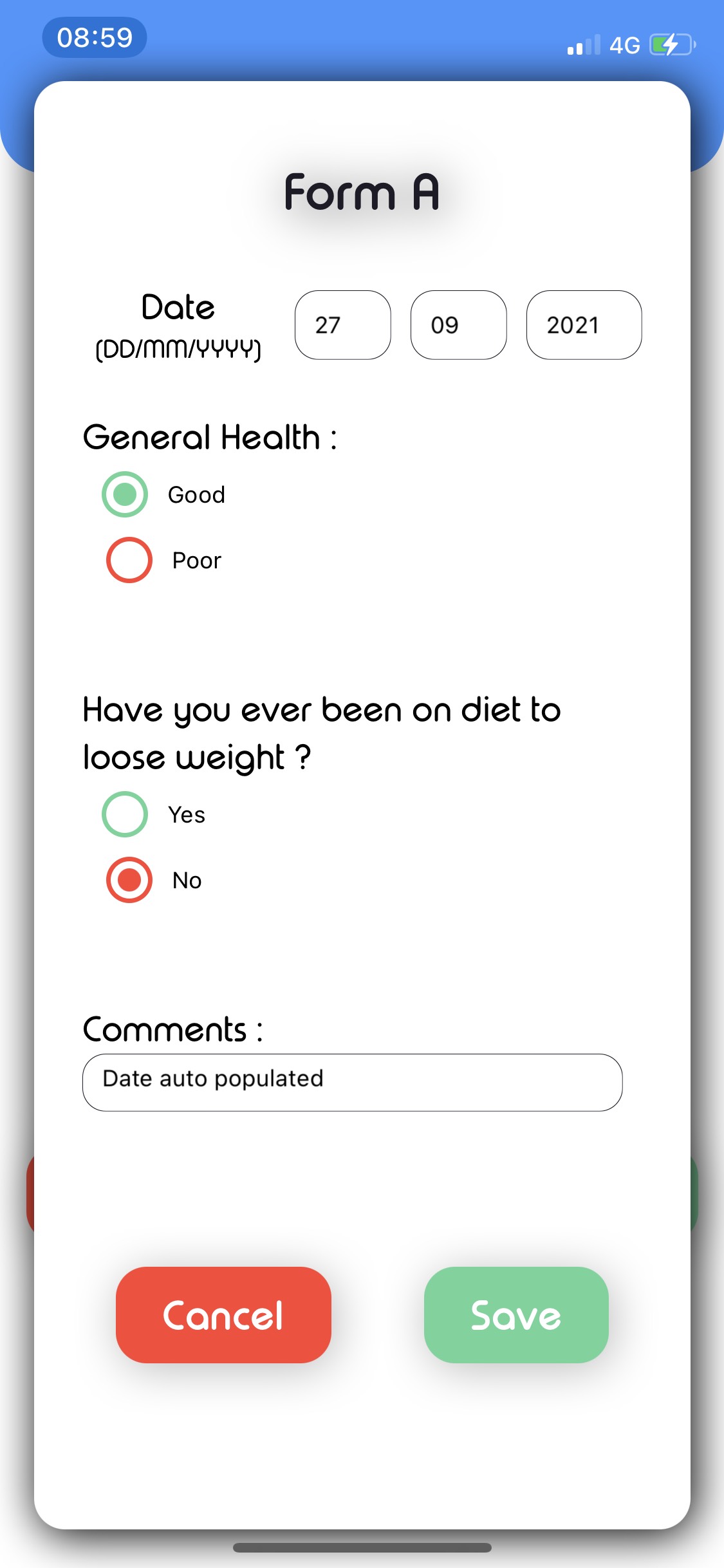This screenshot has width=724, height=1568.
Task: Click the month field showing 09
Action: [458, 326]
